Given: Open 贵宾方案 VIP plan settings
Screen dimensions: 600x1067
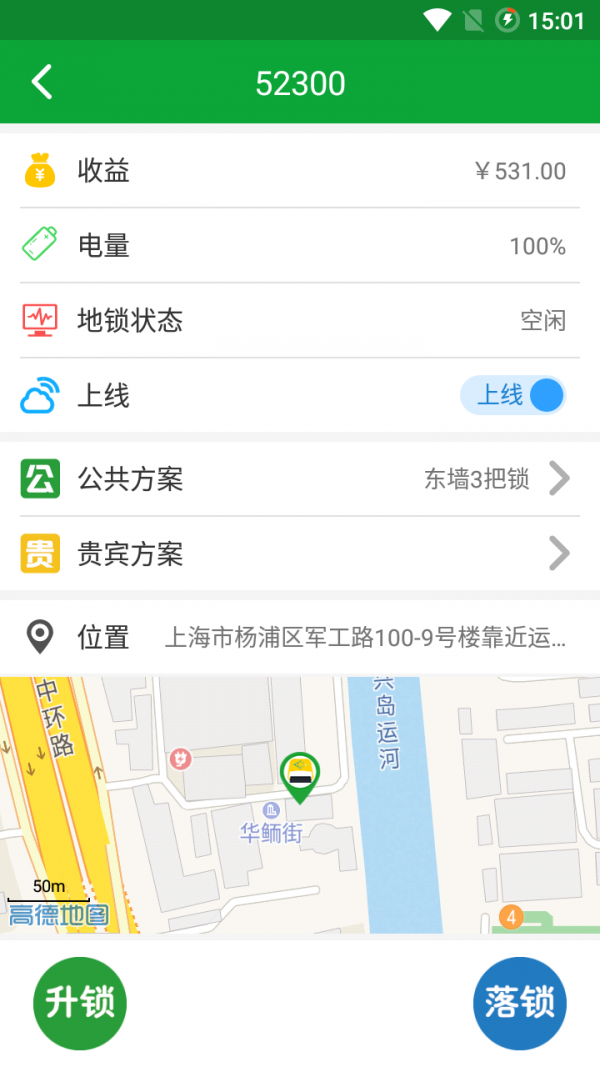Looking at the screenshot, I should (x=300, y=553).
